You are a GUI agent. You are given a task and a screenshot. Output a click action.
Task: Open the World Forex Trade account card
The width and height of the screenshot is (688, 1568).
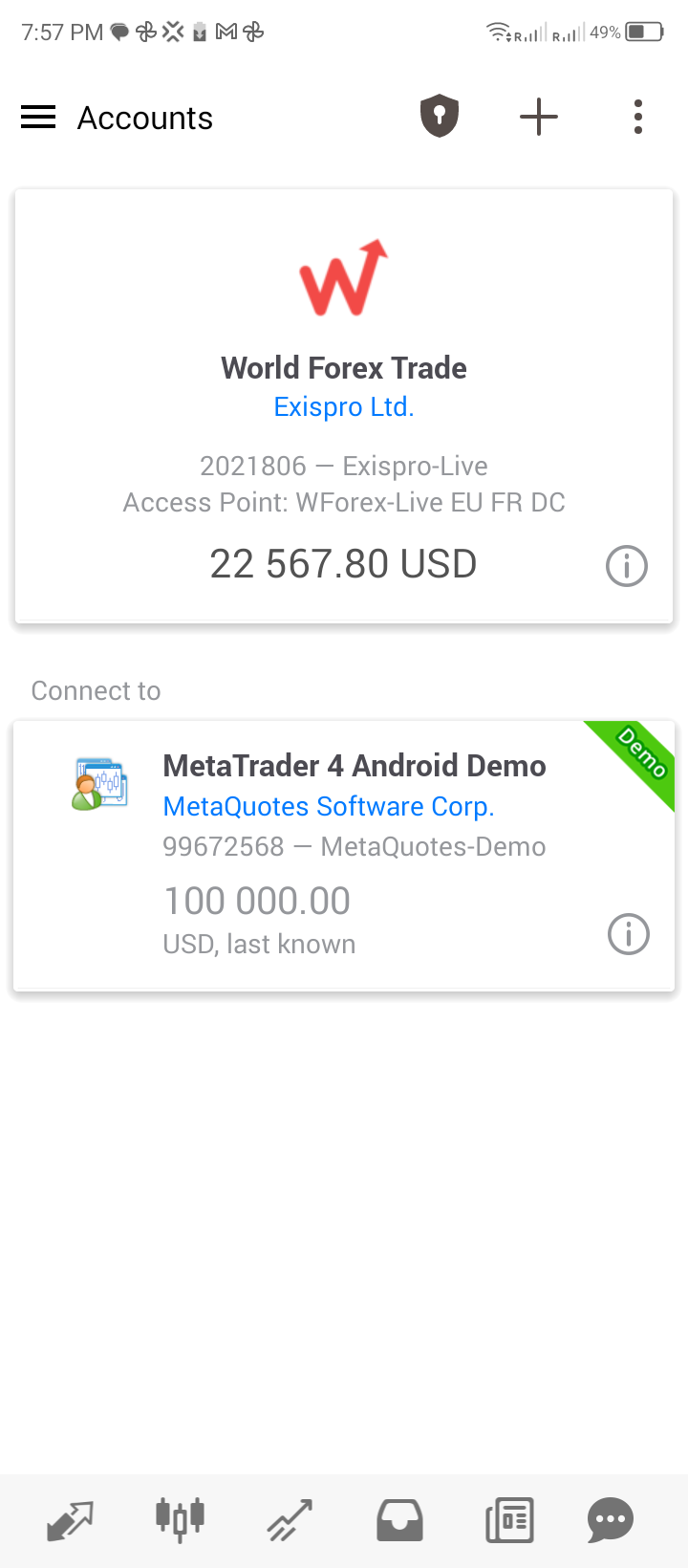(344, 406)
